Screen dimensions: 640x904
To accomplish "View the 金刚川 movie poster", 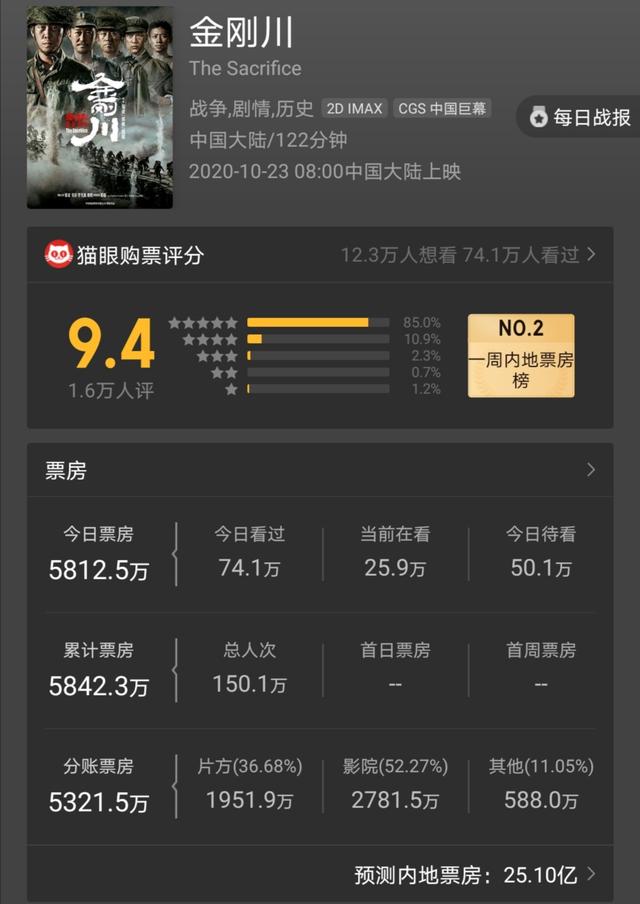I will point(100,107).
